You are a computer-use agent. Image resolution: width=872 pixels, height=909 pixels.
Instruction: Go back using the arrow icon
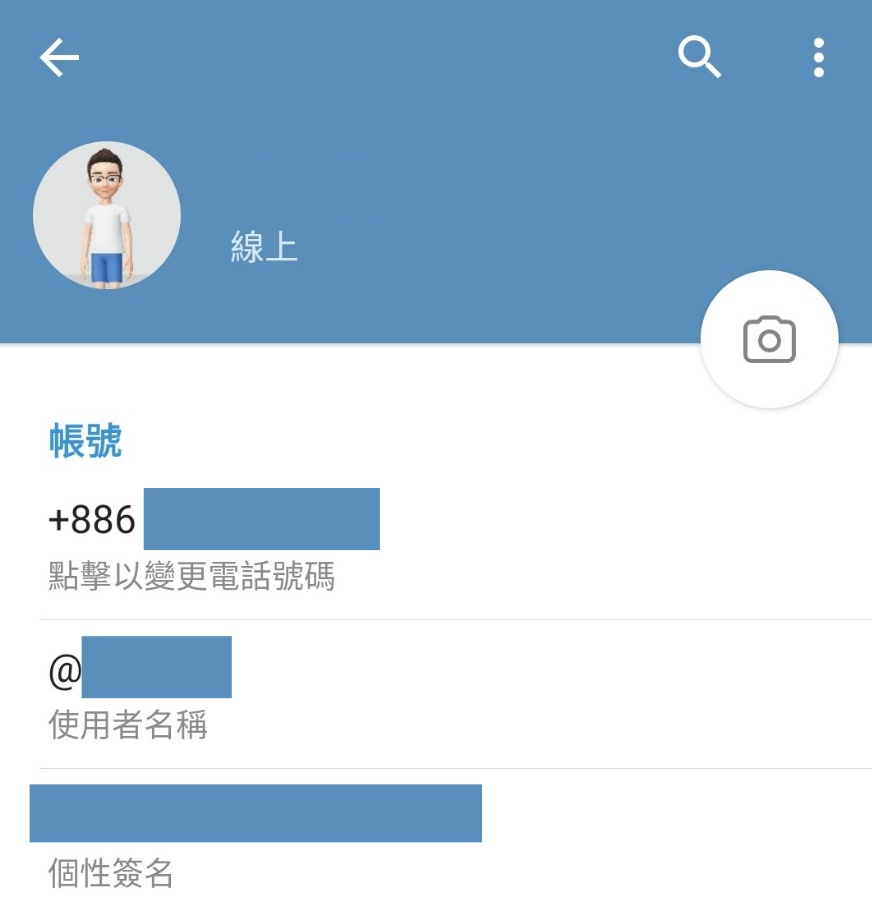(59, 58)
